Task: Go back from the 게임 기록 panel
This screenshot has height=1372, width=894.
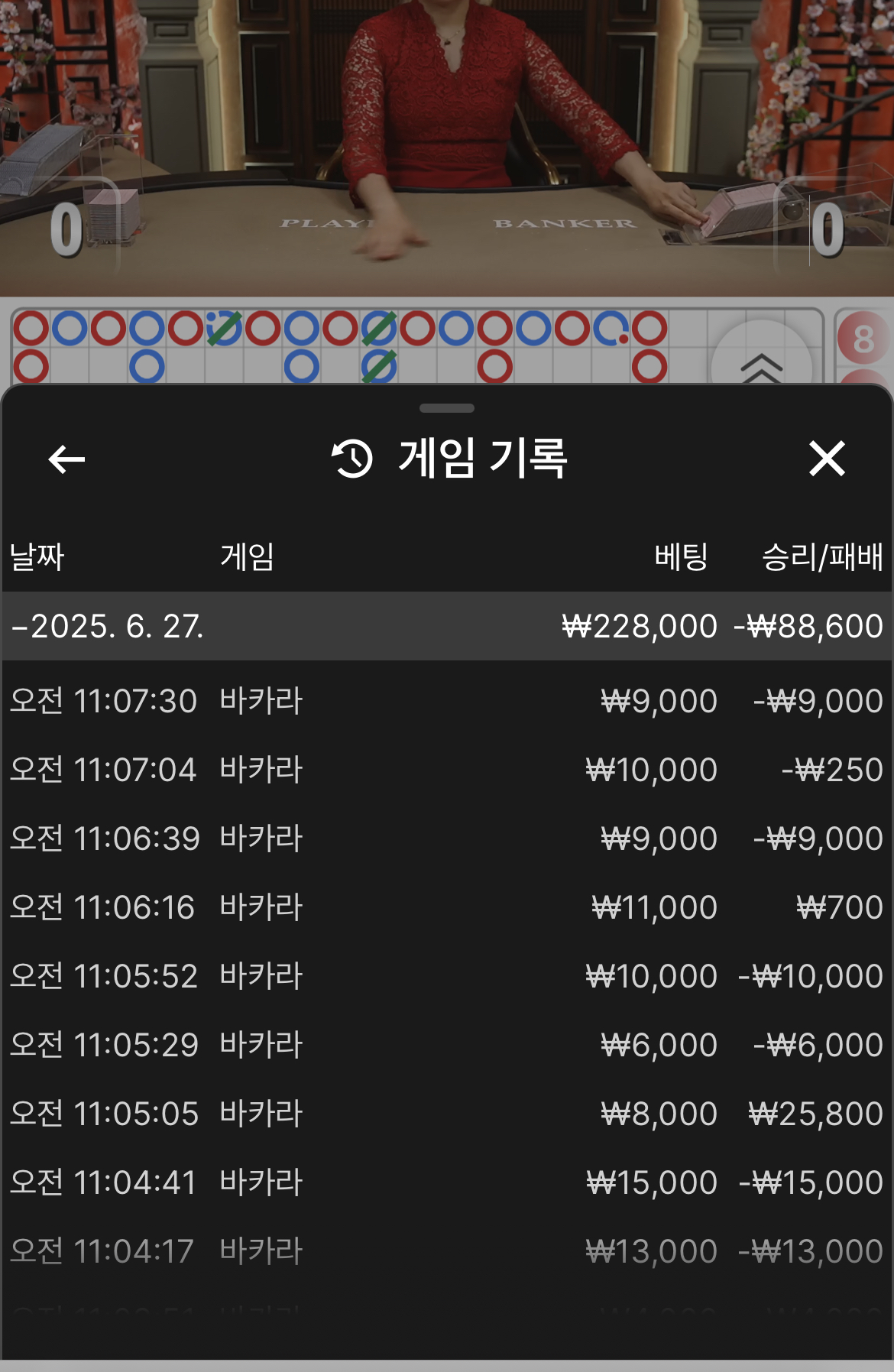Action: tap(66, 459)
